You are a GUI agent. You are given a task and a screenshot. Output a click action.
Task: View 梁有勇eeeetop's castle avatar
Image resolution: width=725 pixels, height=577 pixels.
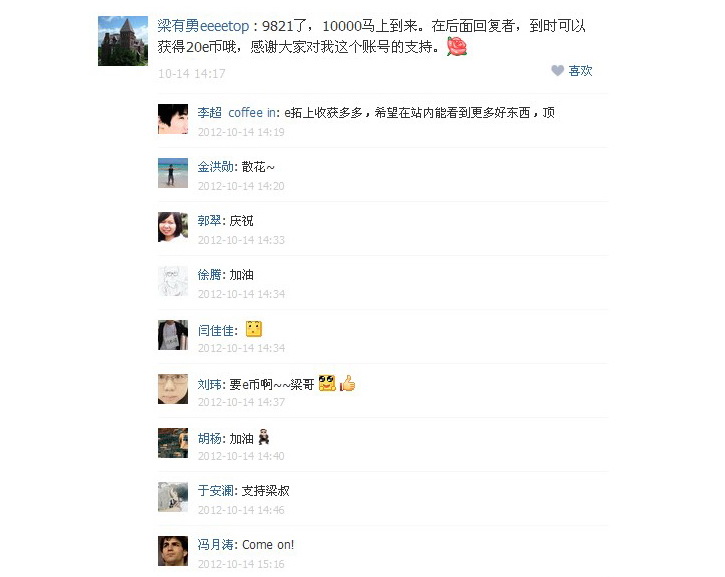coord(123,41)
